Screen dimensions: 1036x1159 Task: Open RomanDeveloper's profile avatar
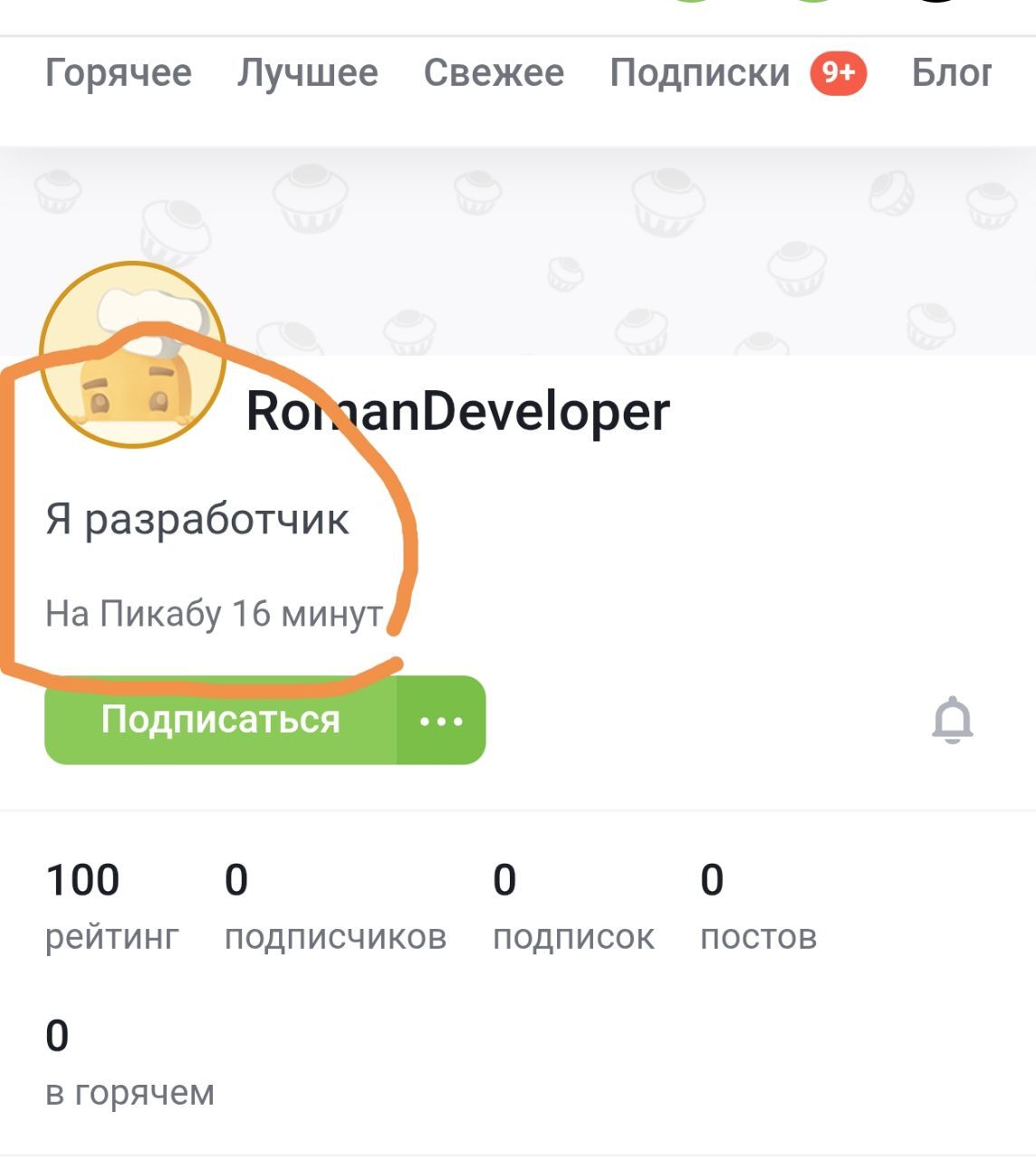132,355
